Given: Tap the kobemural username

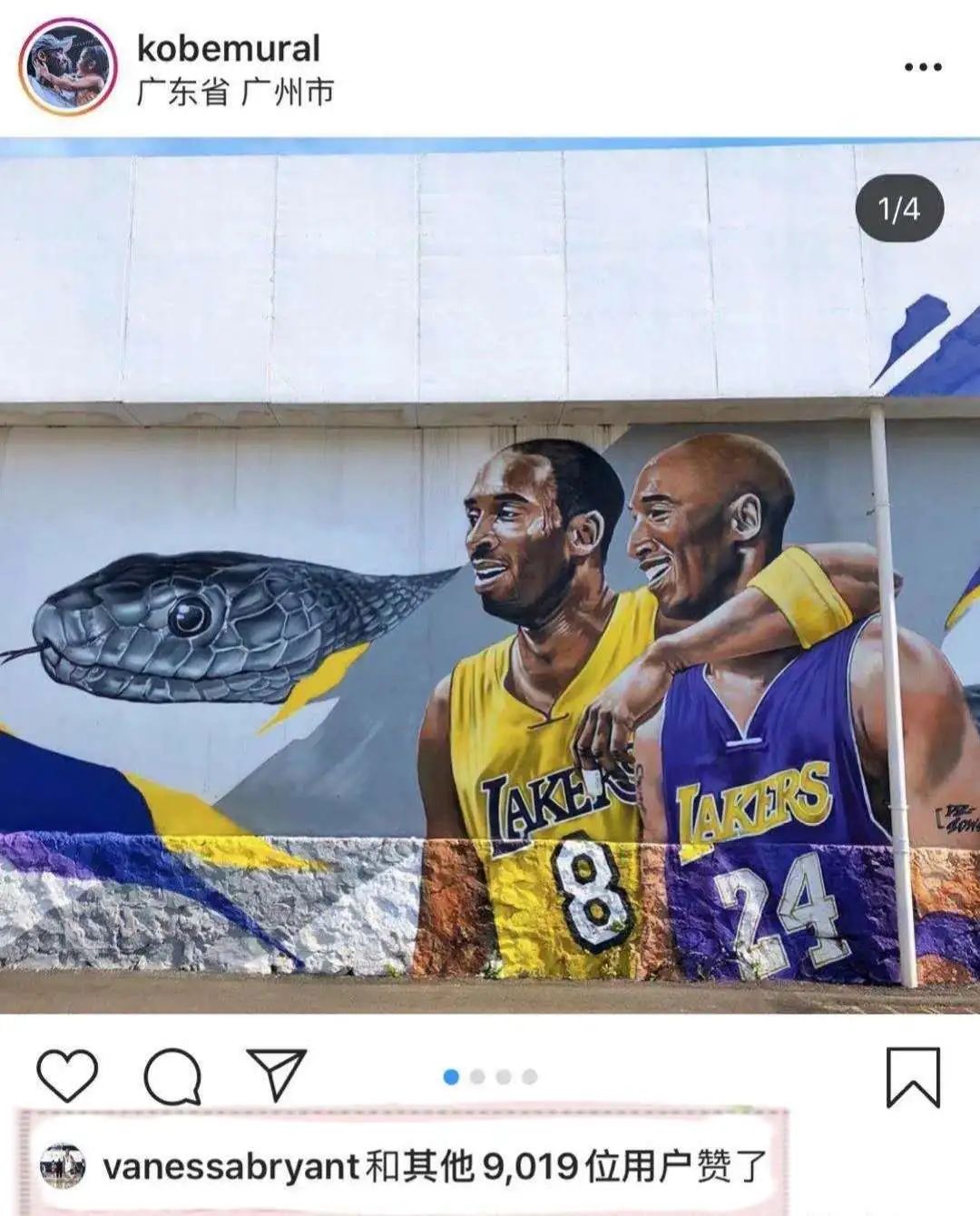Looking at the screenshot, I should tap(228, 48).
